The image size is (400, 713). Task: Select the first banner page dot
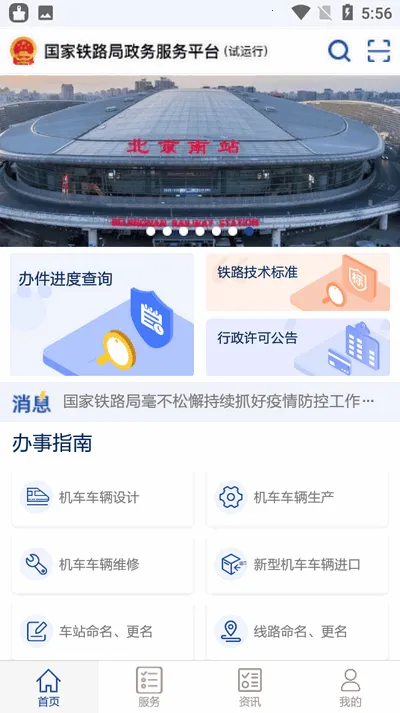click(x=151, y=231)
